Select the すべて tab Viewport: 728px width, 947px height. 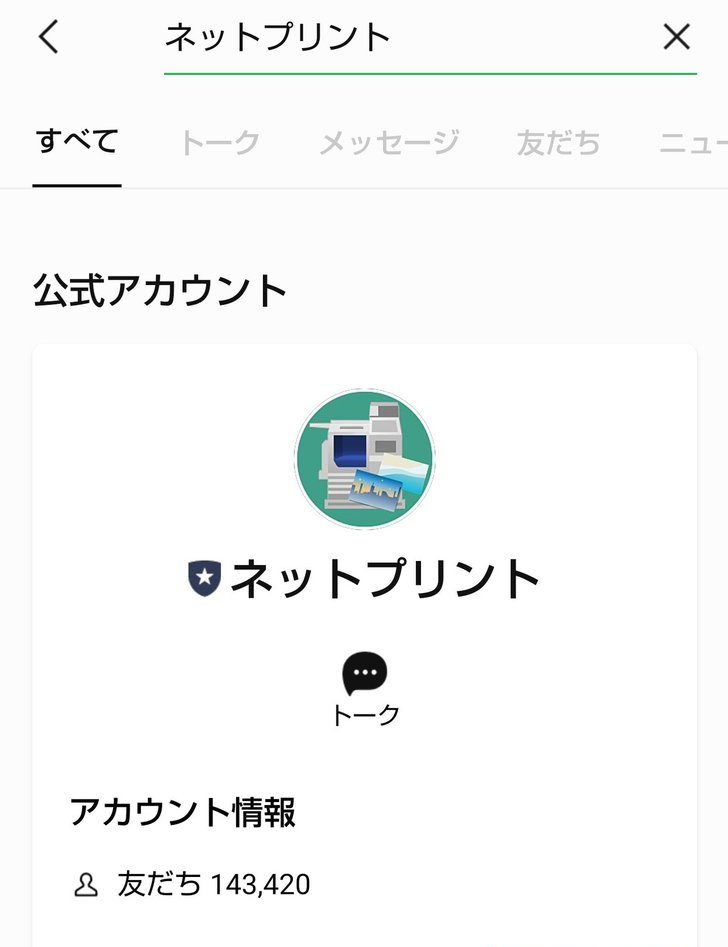coord(77,141)
